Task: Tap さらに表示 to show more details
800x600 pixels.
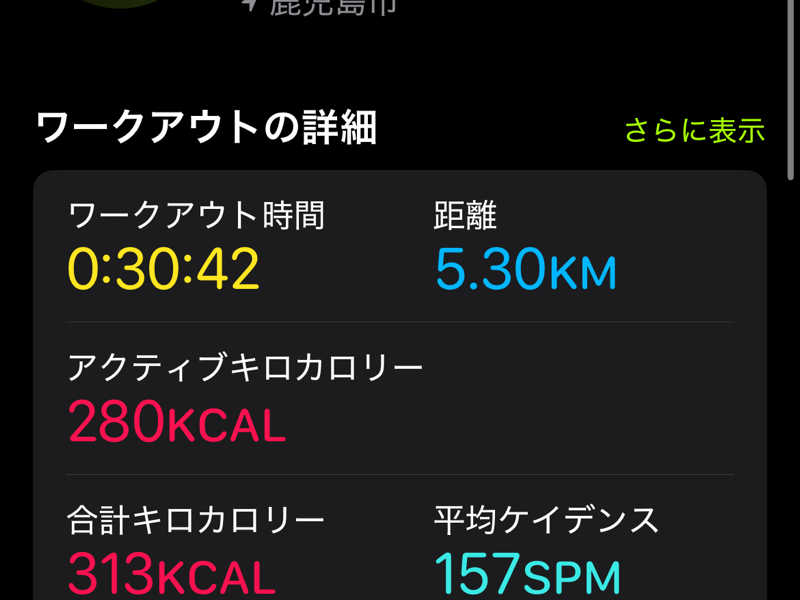Action: [x=694, y=130]
